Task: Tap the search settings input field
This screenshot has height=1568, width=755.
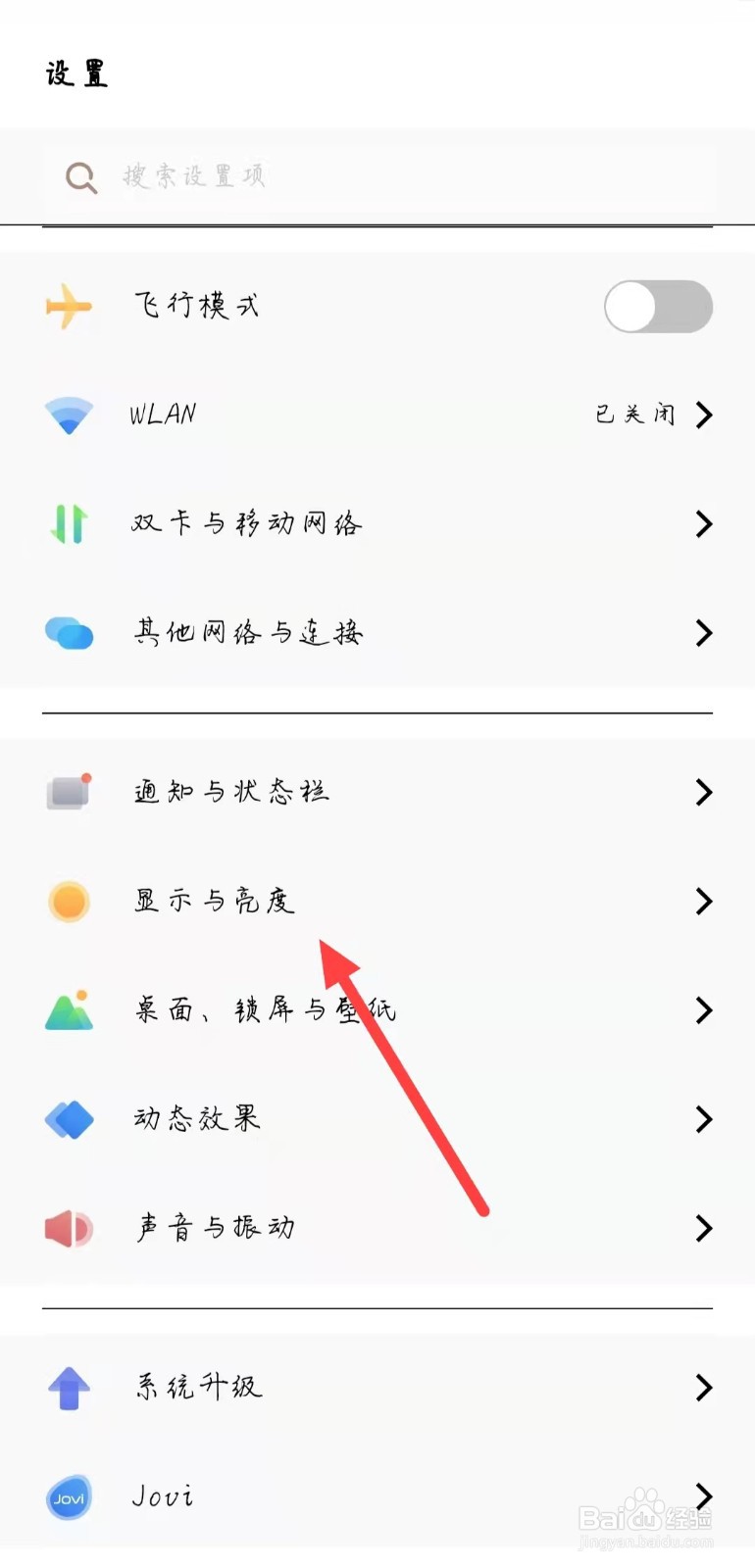Action: tap(377, 176)
